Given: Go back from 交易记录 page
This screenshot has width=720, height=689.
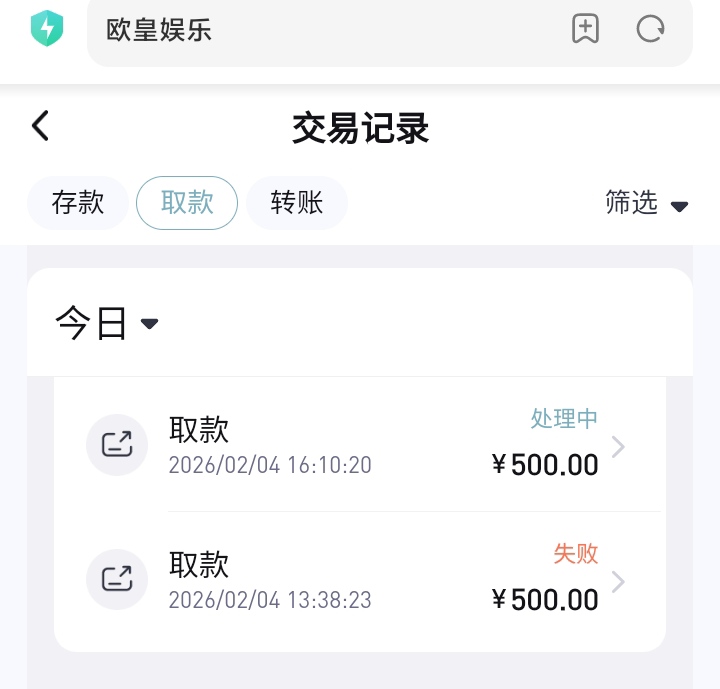Looking at the screenshot, I should tap(40, 127).
